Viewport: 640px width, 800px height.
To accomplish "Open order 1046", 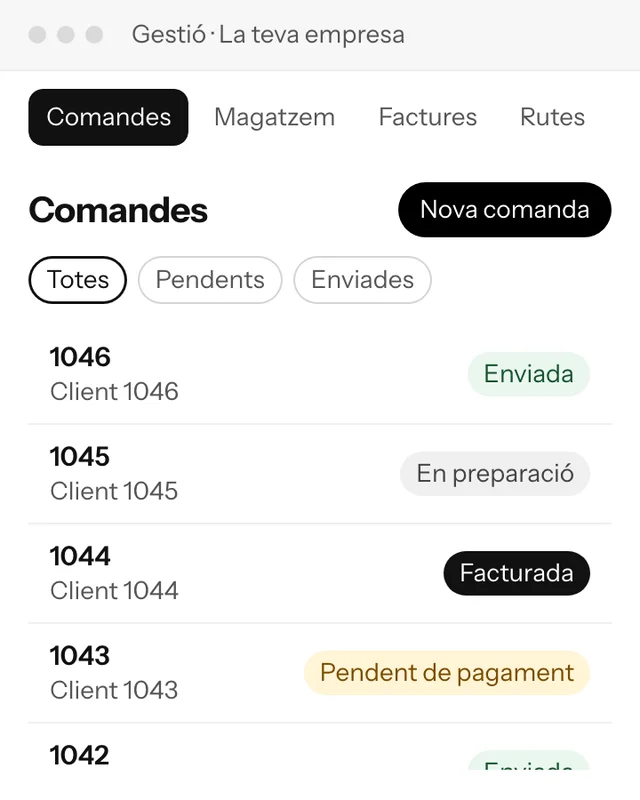I will [x=320, y=374].
